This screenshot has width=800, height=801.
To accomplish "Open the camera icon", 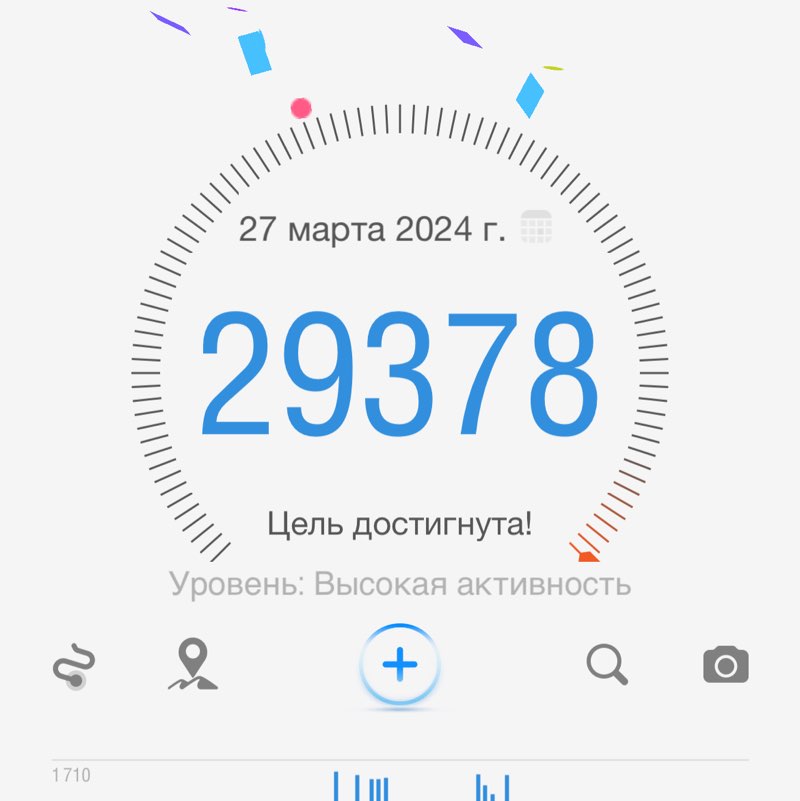I will [x=728, y=663].
